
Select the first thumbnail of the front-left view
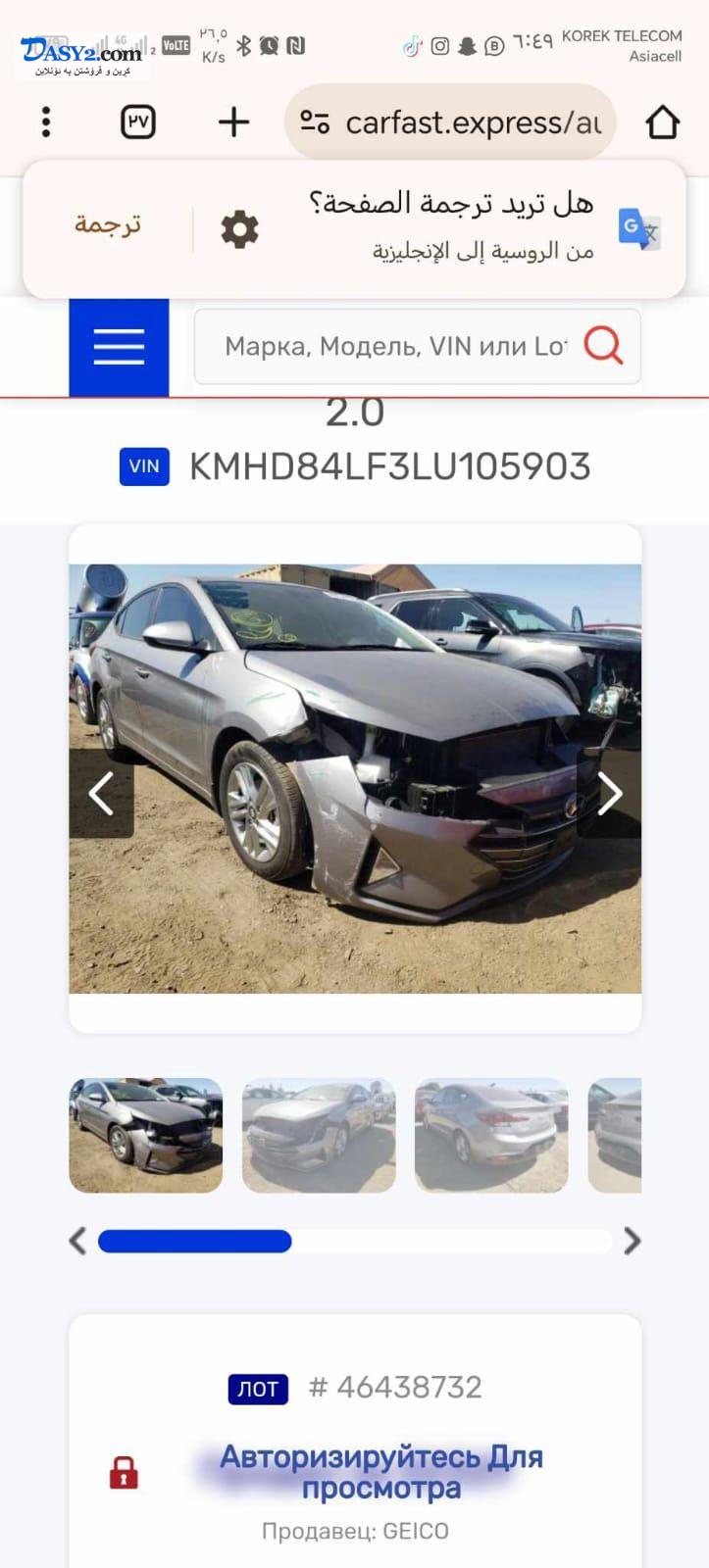click(x=146, y=1135)
